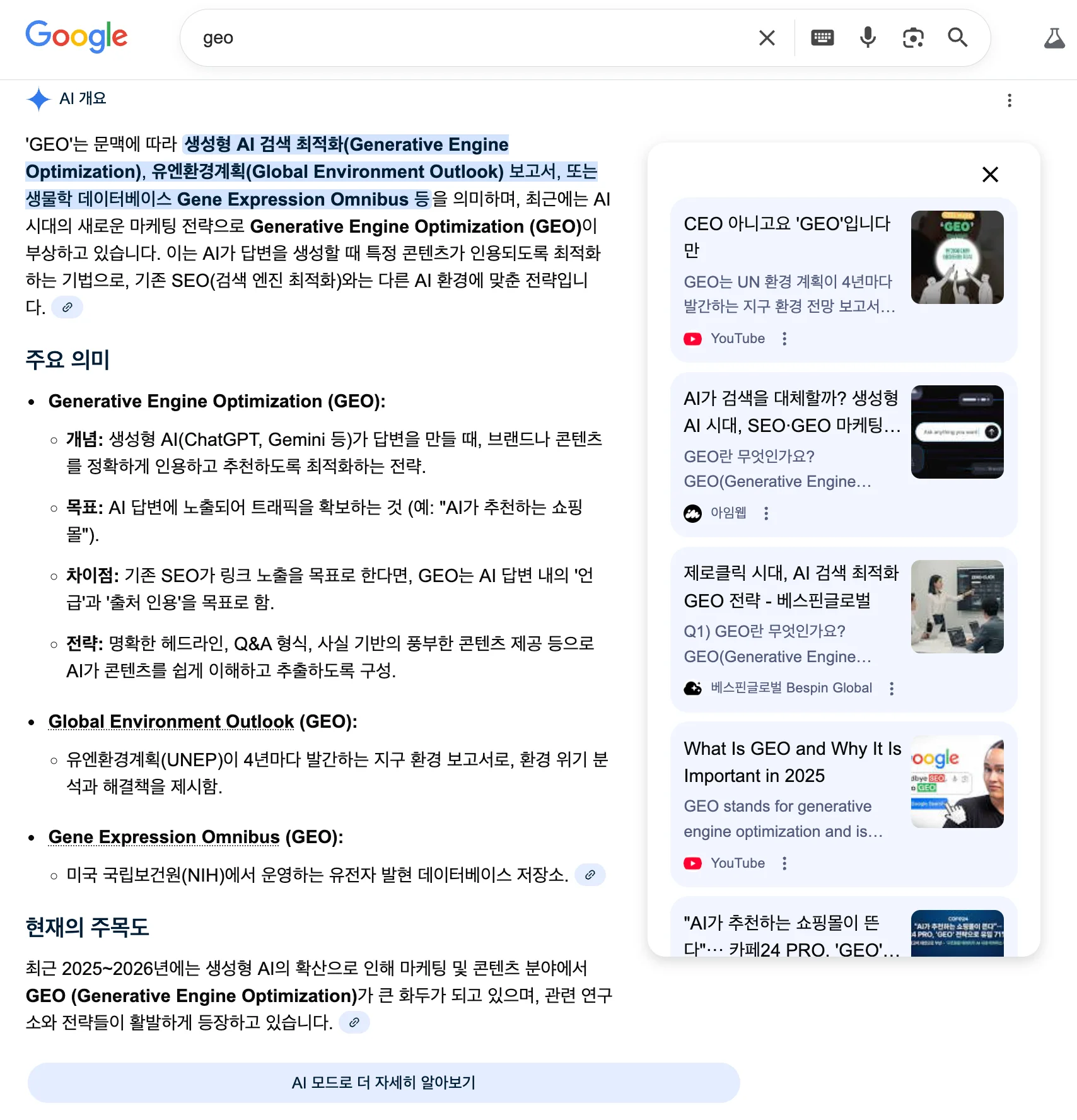The height and width of the screenshot is (1120, 1077).
Task: Tap the Global Environment Outlook link
Action: [x=171, y=721]
